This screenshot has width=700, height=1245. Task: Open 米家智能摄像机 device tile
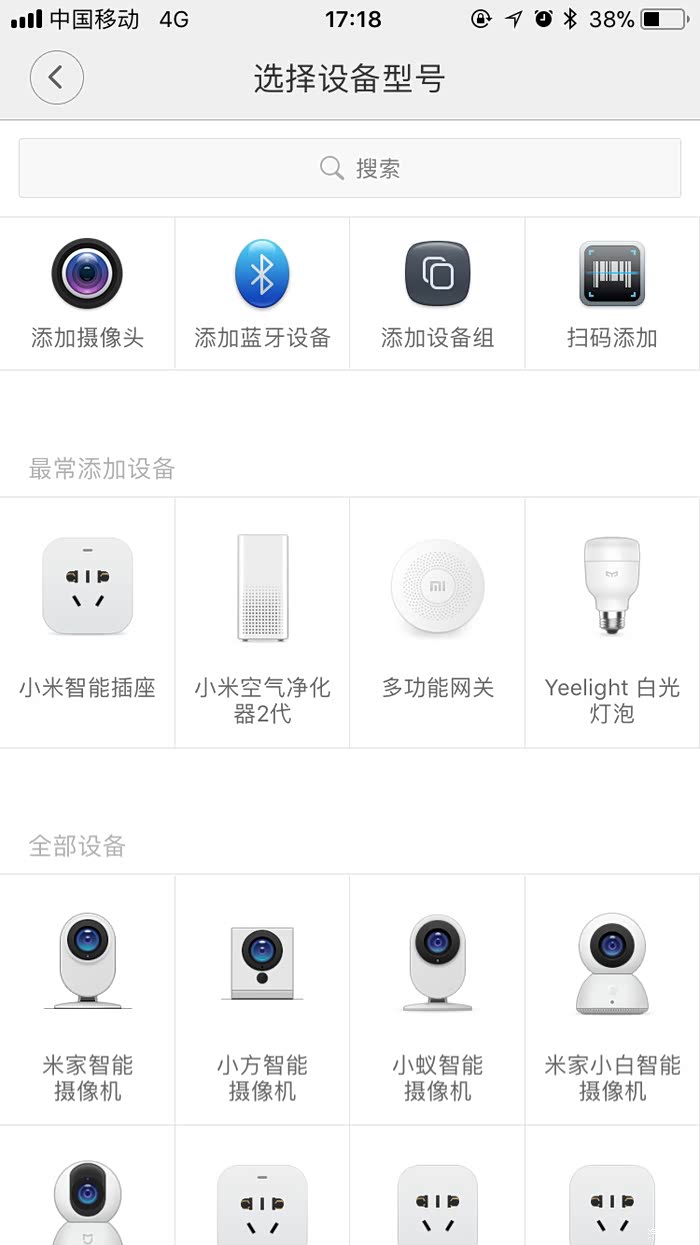click(x=87, y=1000)
